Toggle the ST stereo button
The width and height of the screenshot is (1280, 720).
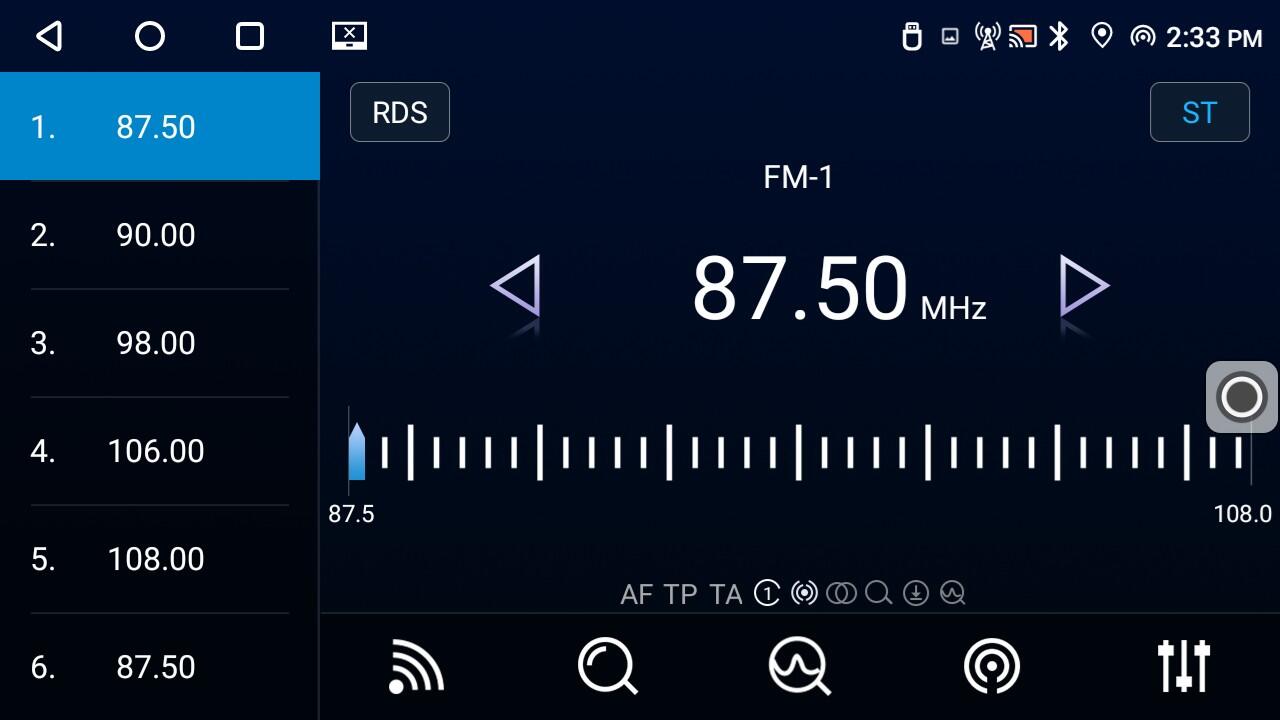(1199, 112)
